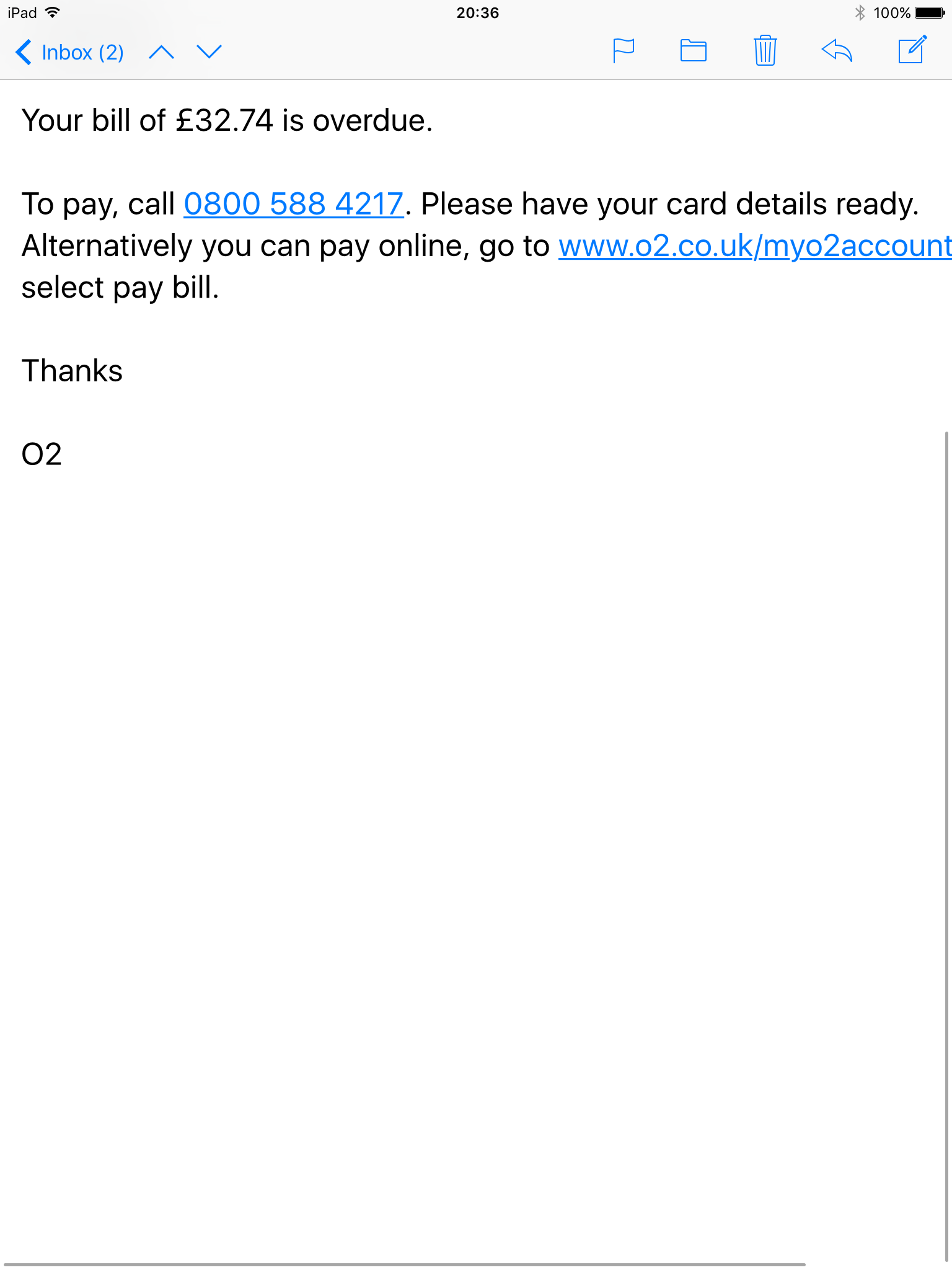Viewport: 952px width, 1270px height.
Task: Tap the iPad label in the status bar
Action: [x=21, y=12]
